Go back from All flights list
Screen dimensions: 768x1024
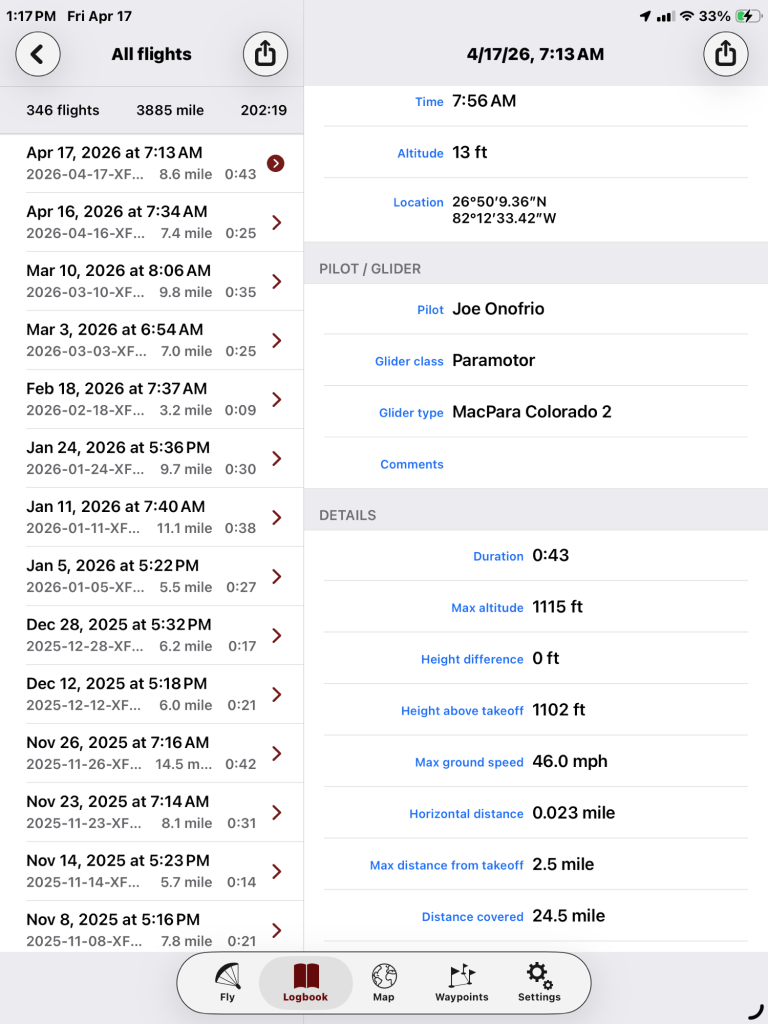38,54
